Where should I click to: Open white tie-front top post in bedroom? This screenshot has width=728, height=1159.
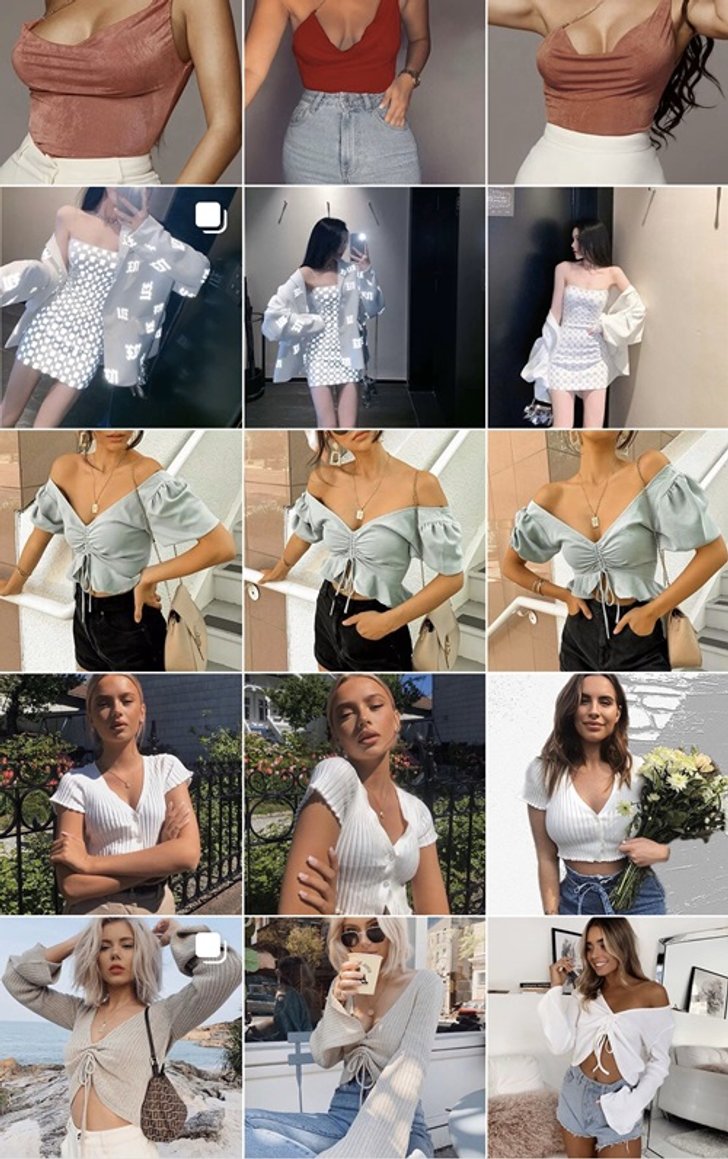607,1037
